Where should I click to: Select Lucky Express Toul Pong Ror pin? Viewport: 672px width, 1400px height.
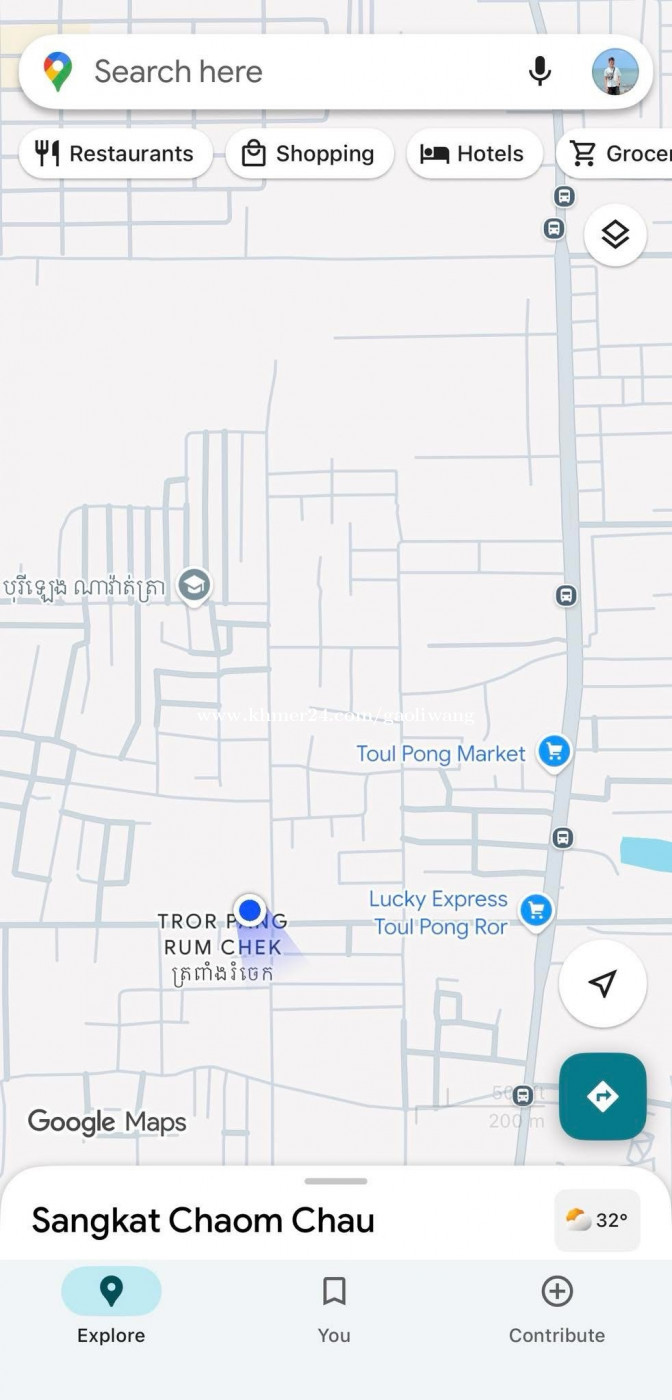point(537,910)
